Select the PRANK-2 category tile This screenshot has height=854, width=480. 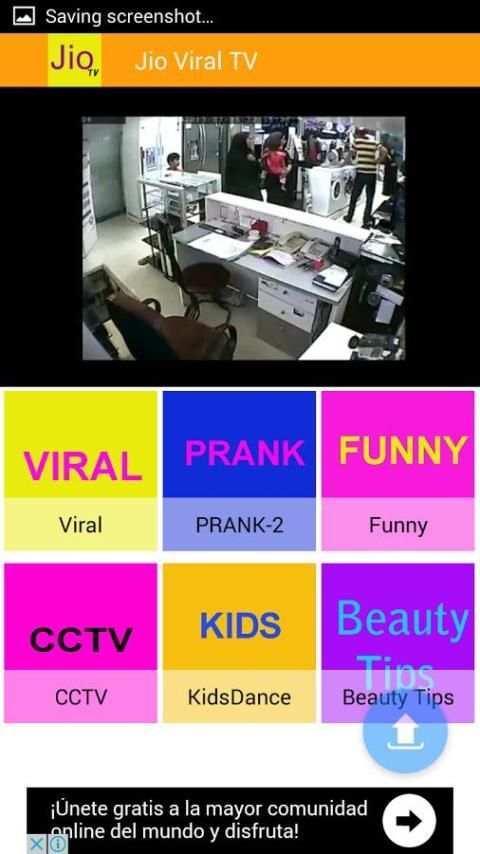[x=239, y=471]
